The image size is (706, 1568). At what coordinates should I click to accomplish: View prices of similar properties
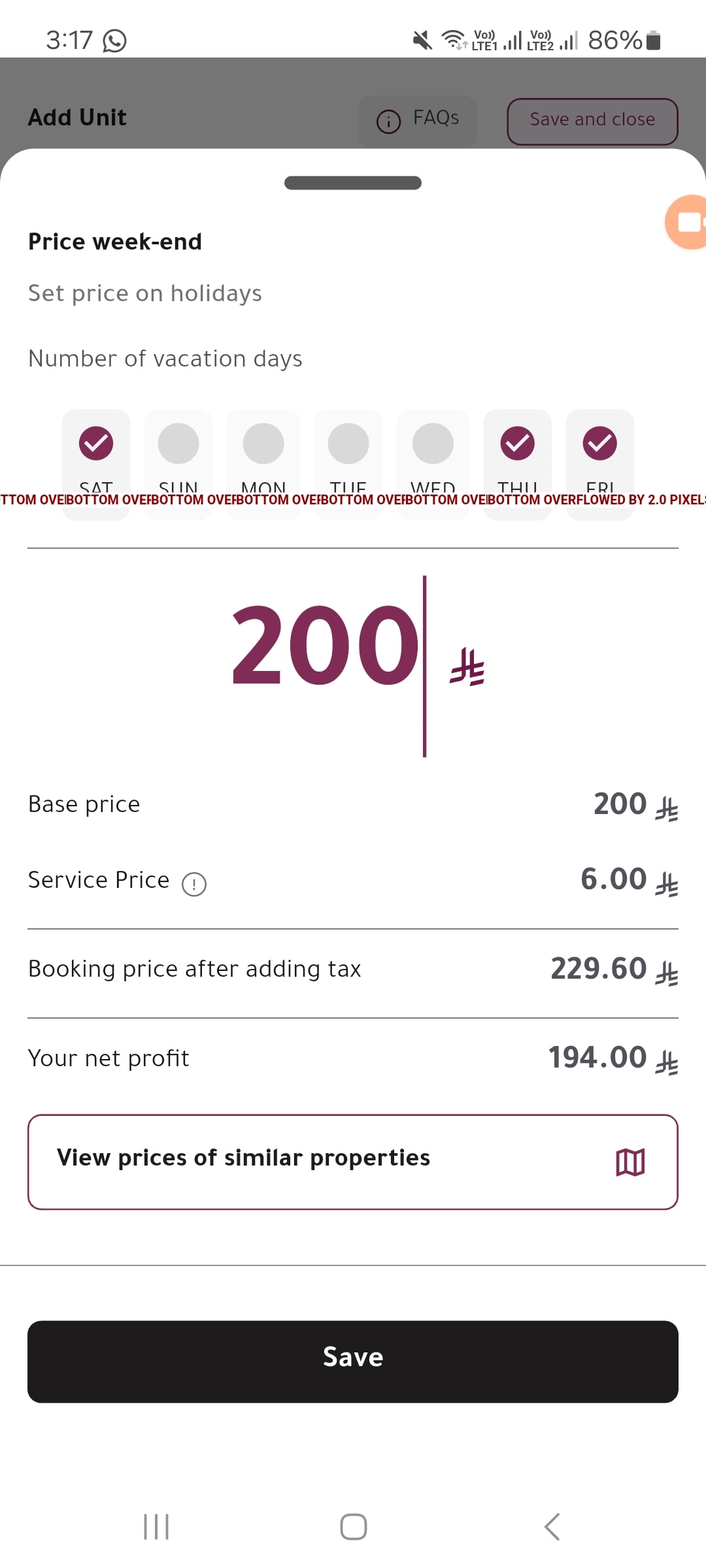point(353,1162)
